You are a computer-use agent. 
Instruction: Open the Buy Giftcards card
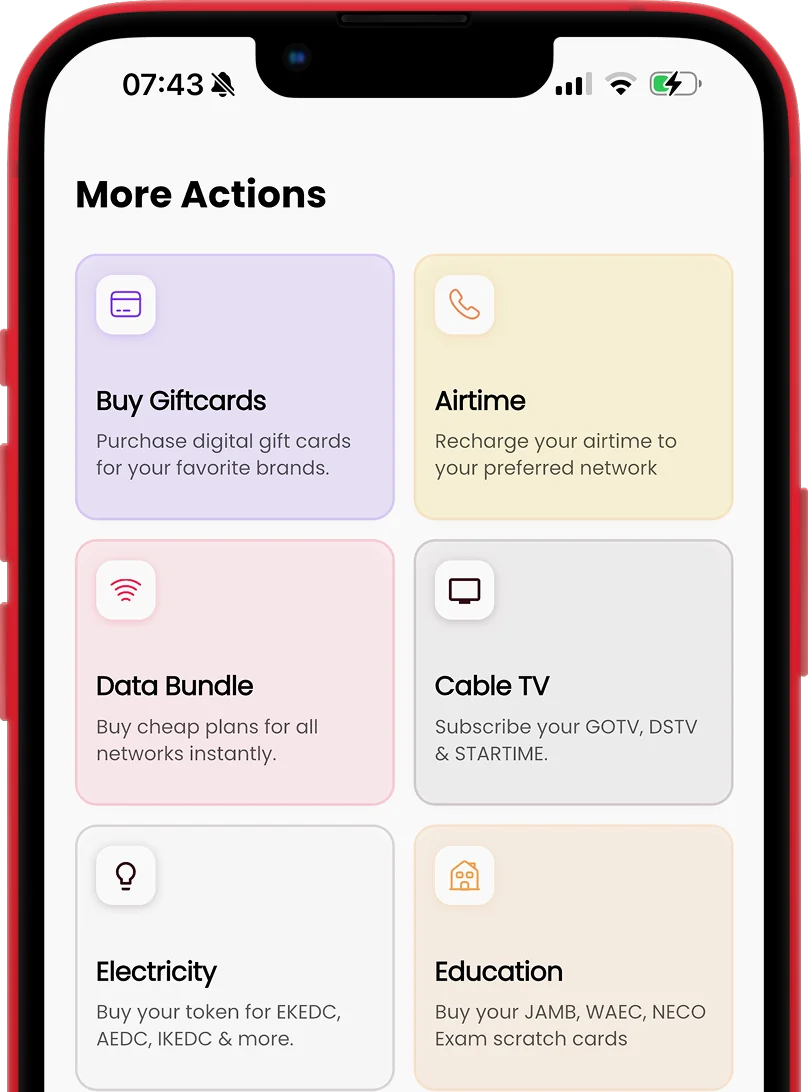coord(234,387)
